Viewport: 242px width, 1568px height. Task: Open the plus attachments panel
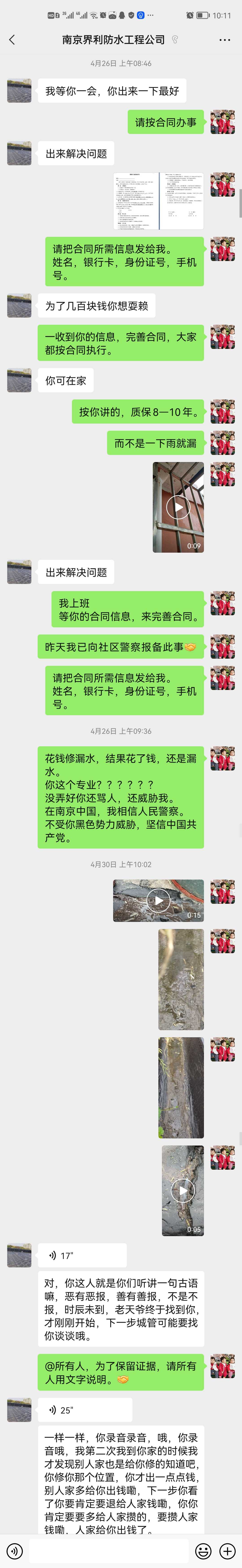pyautogui.click(x=227, y=1551)
